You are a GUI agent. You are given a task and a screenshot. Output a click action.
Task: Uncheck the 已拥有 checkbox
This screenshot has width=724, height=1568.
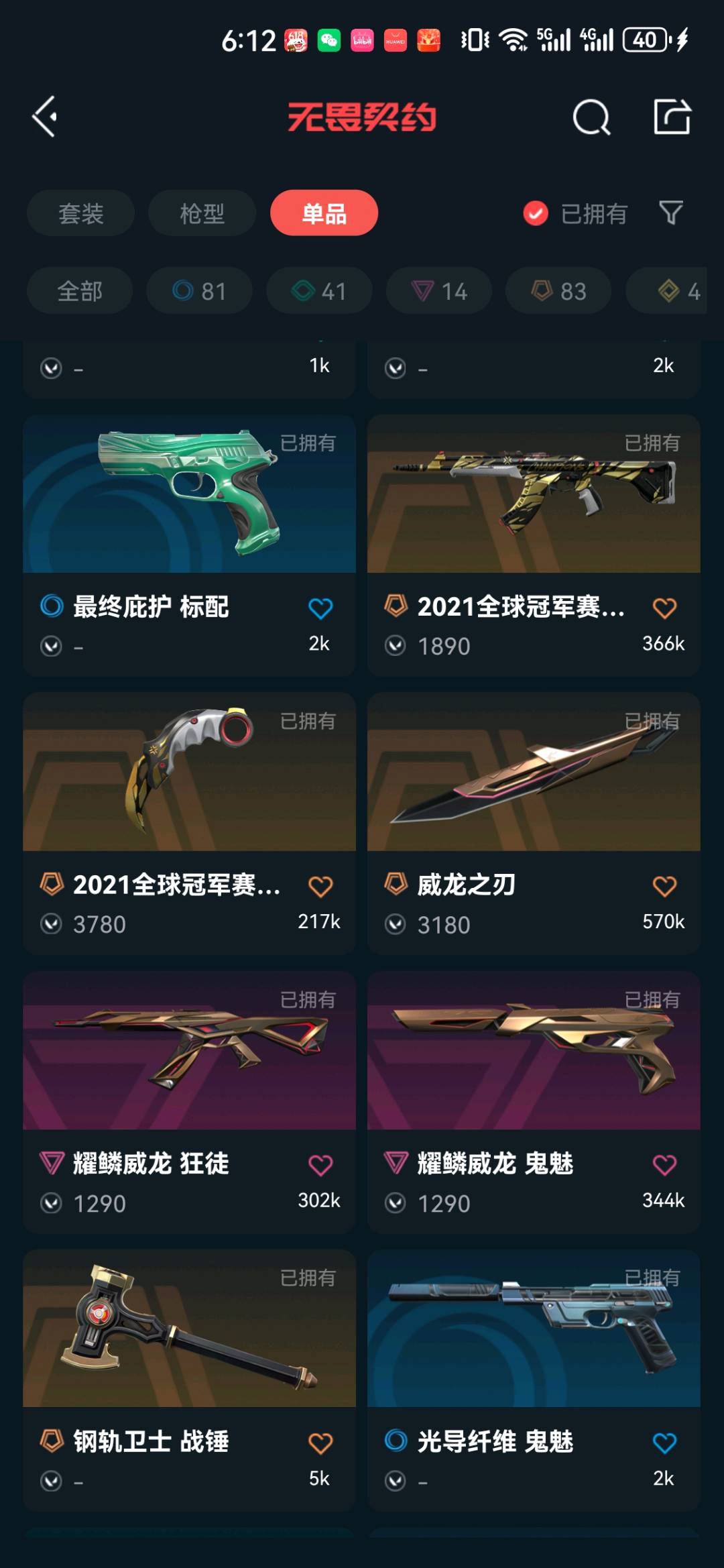coord(536,214)
